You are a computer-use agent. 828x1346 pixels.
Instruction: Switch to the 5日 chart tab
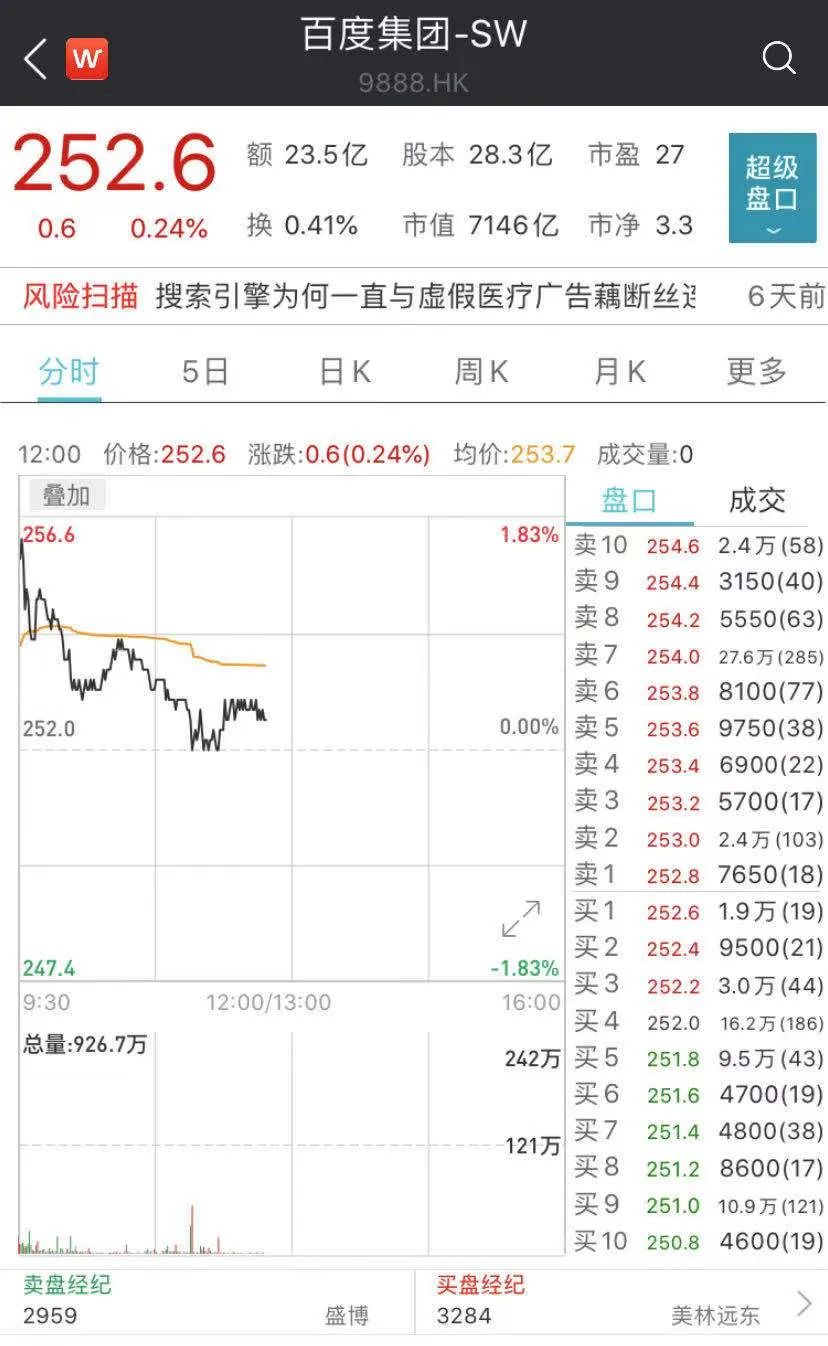(203, 369)
